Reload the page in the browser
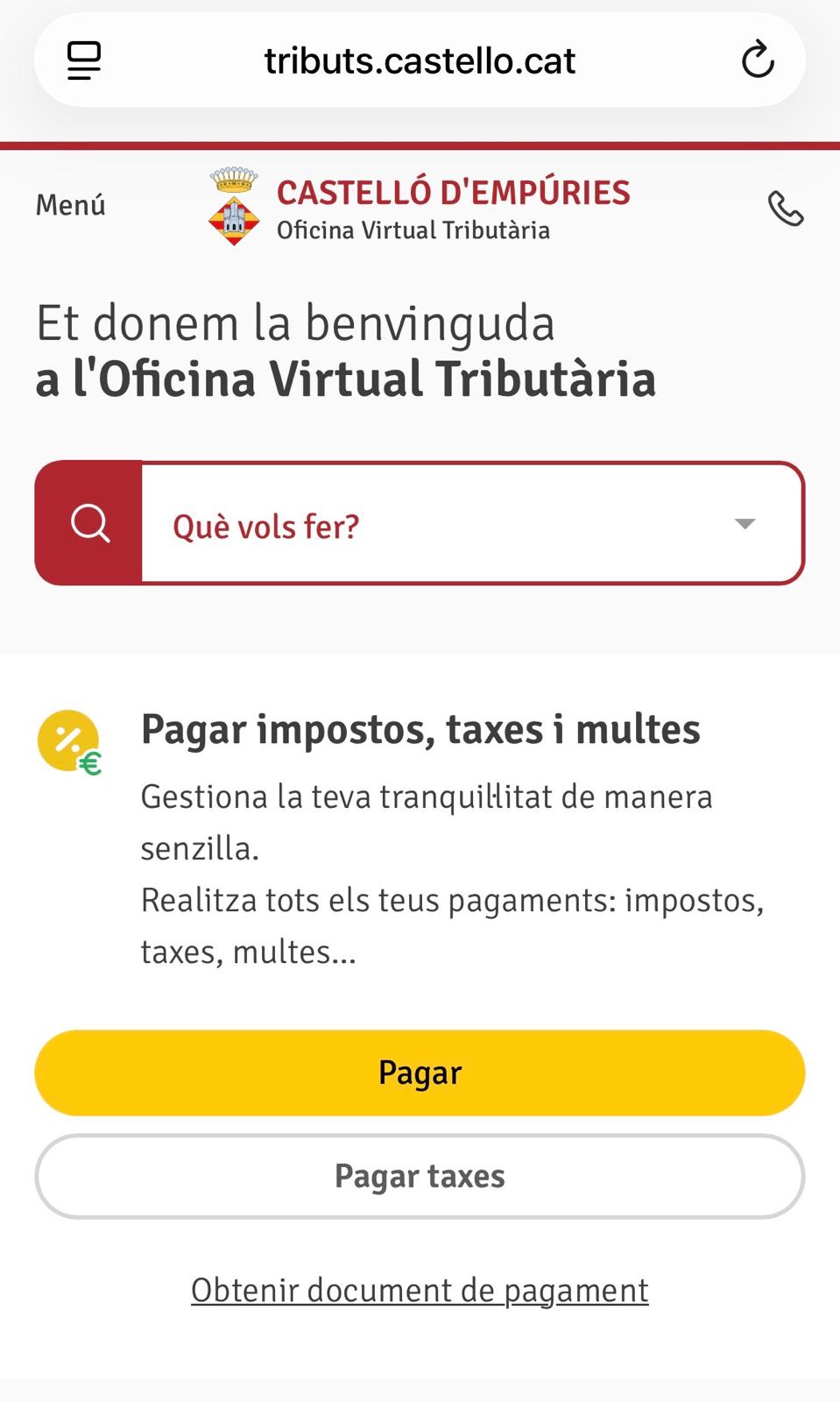Screen dimensions: 840x1402 click(x=758, y=60)
